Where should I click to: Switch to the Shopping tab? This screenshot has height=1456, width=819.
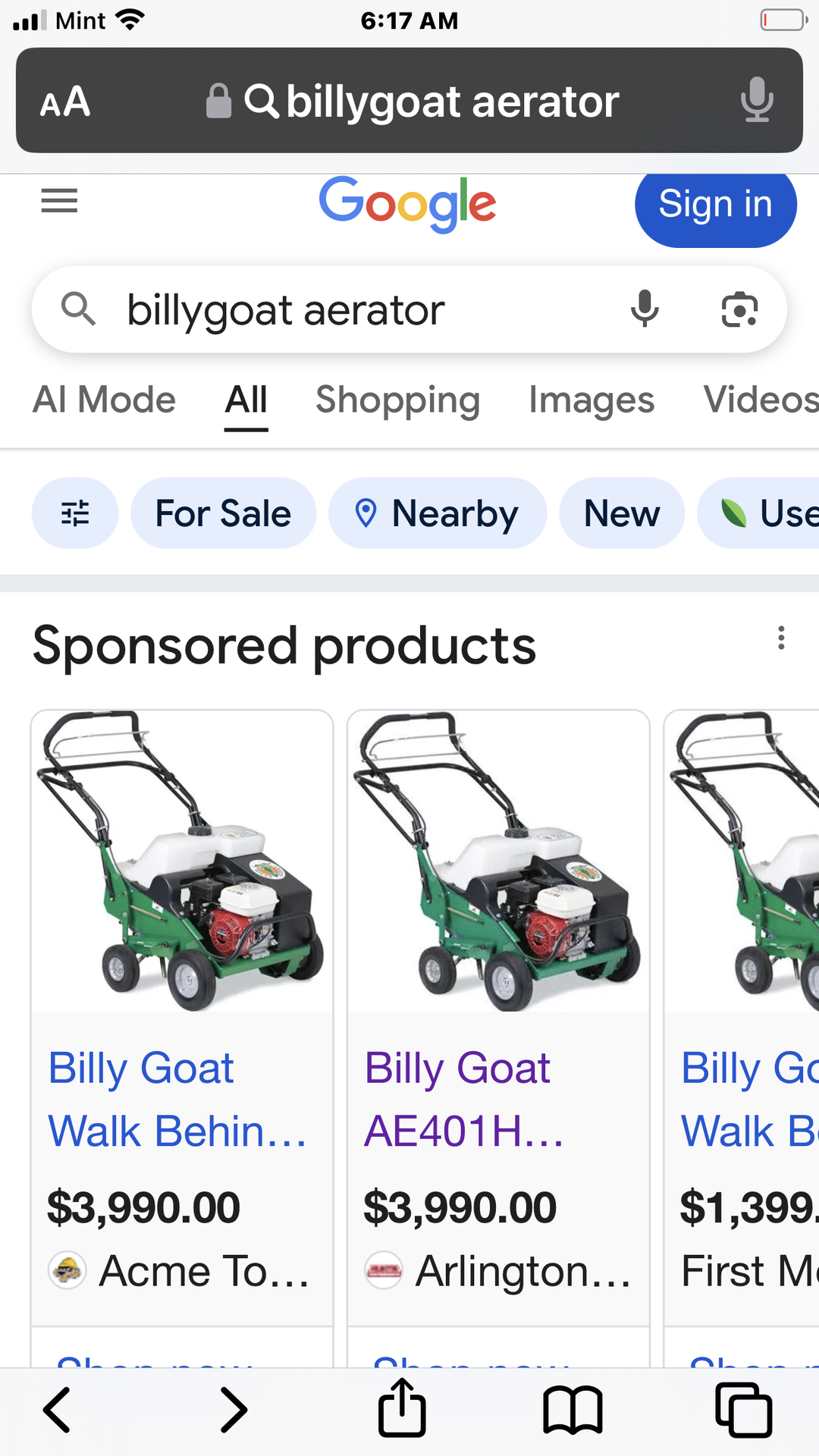(x=397, y=400)
